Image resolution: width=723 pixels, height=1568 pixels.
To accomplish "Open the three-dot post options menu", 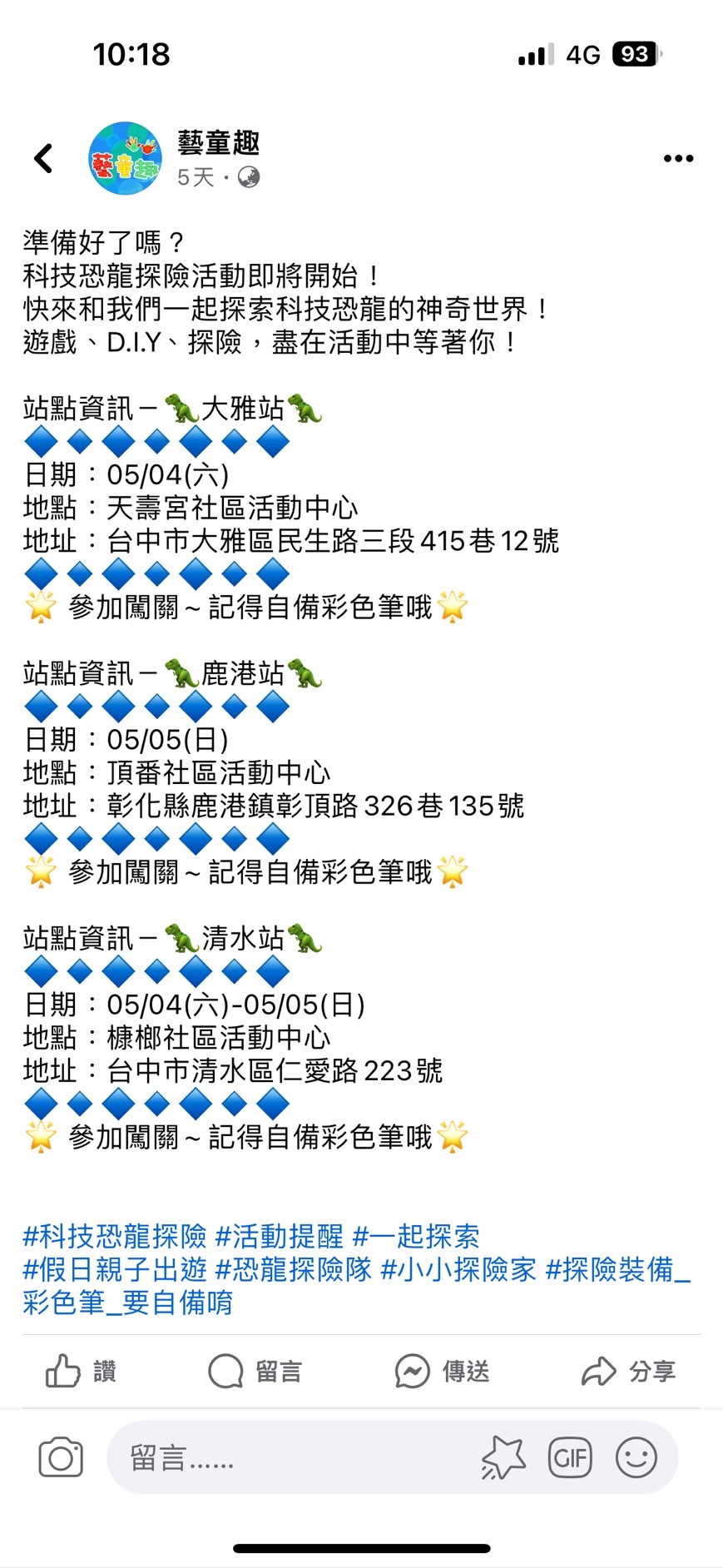I will pyautogui.click(x=678, y=158).
